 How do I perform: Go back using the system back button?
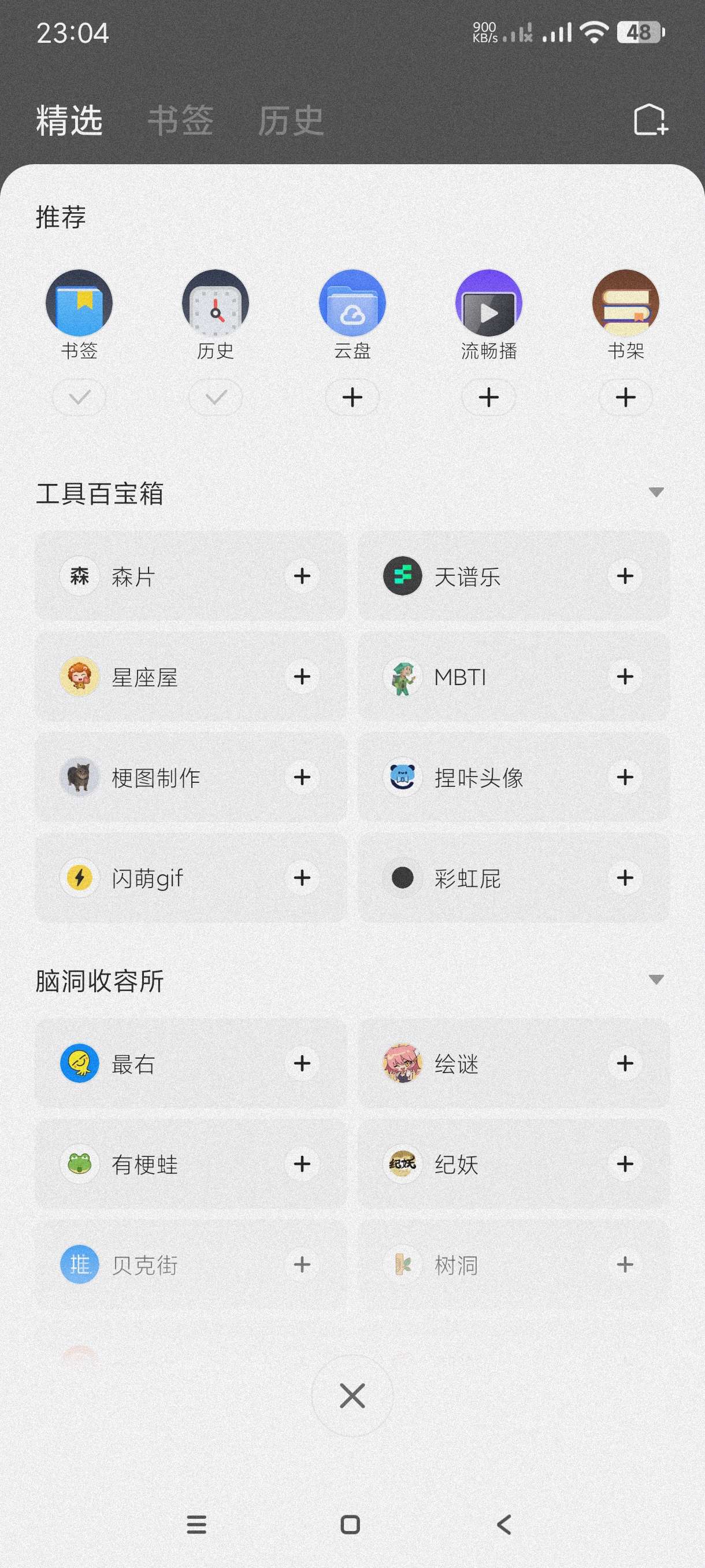pyautogui.click(x=504, y=1524)
